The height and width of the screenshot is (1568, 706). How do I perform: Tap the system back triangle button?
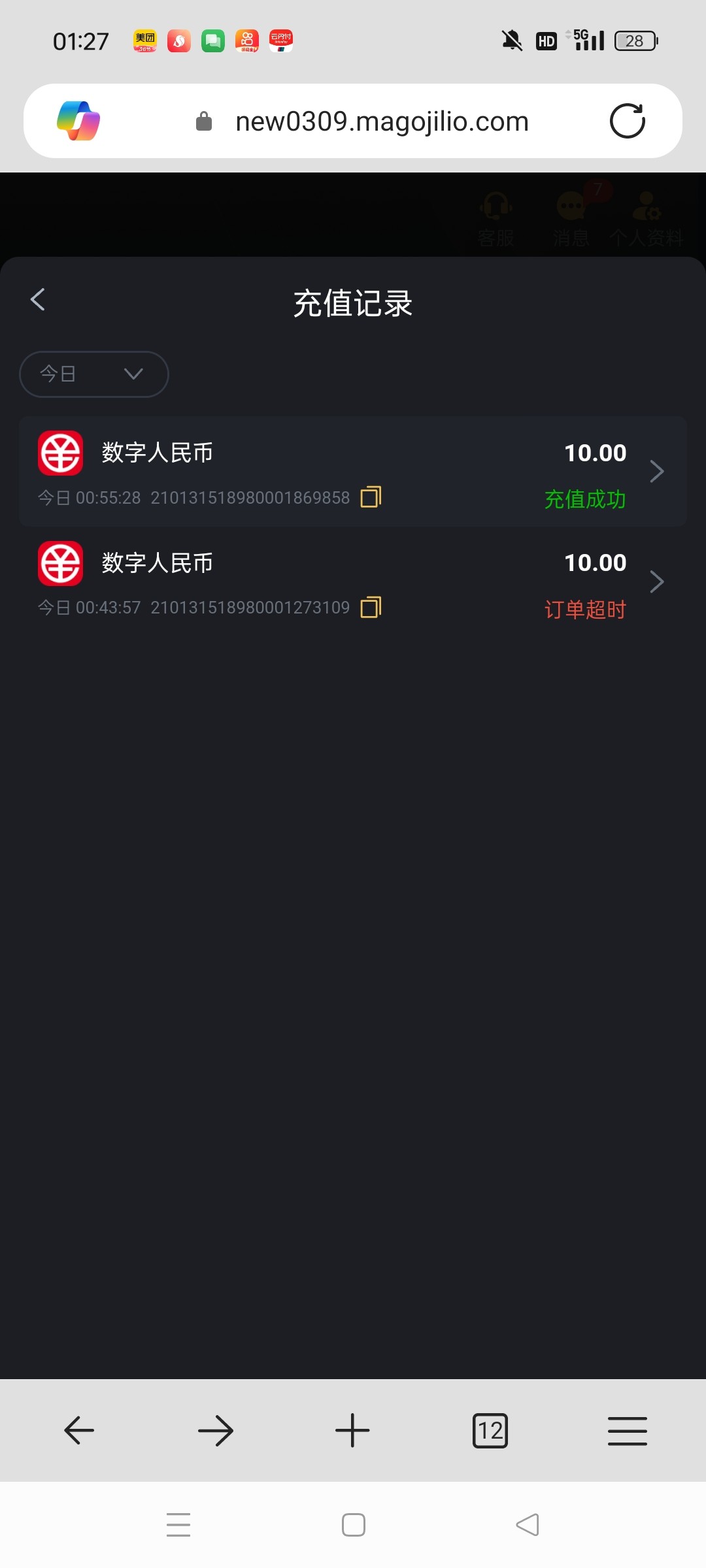tap(528, 1525)
